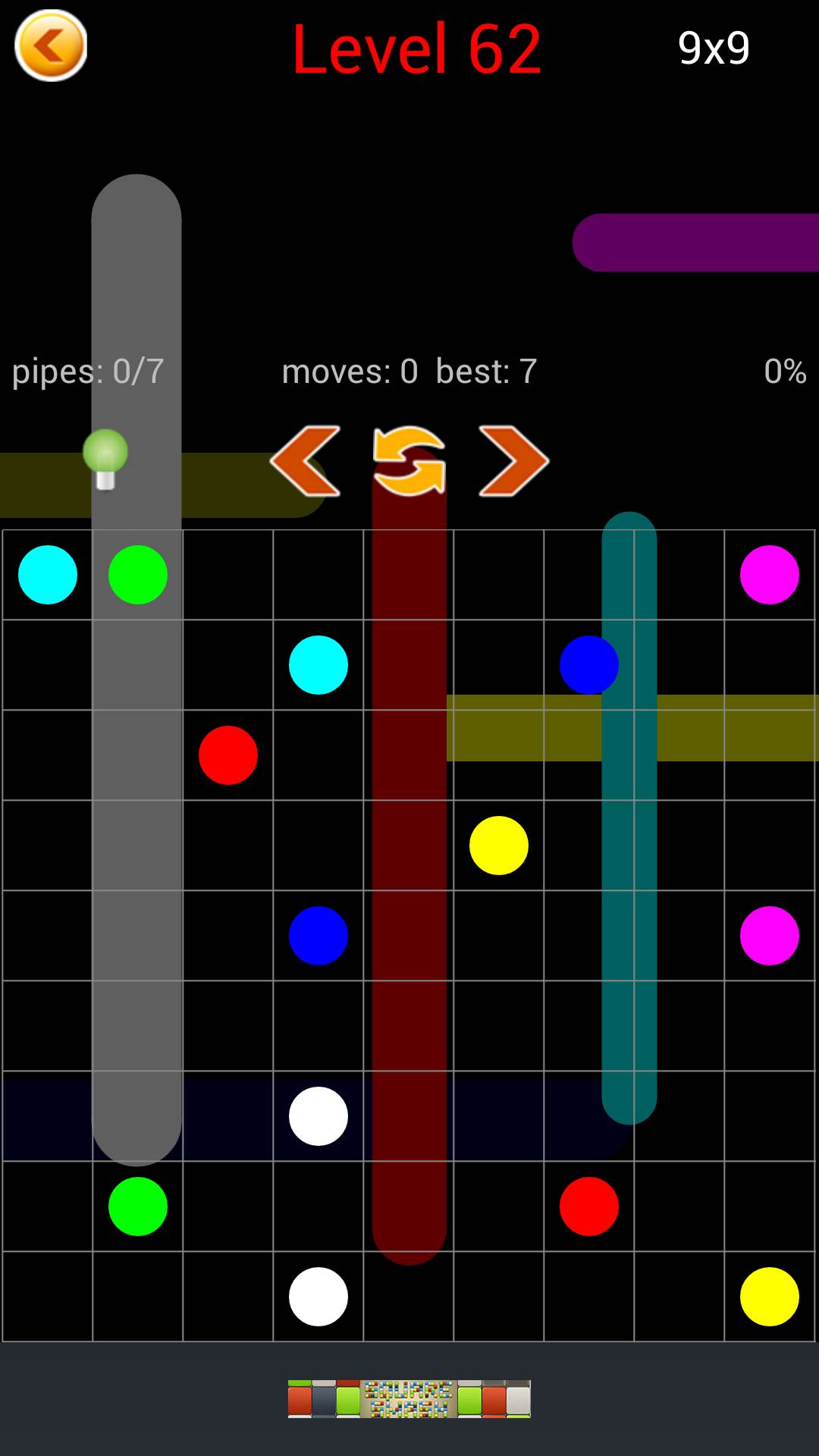The width and height of the screenshot is (819, 1456).
Task: Open the Square Smash ad banner
Action: click(x=409, y=1398)
